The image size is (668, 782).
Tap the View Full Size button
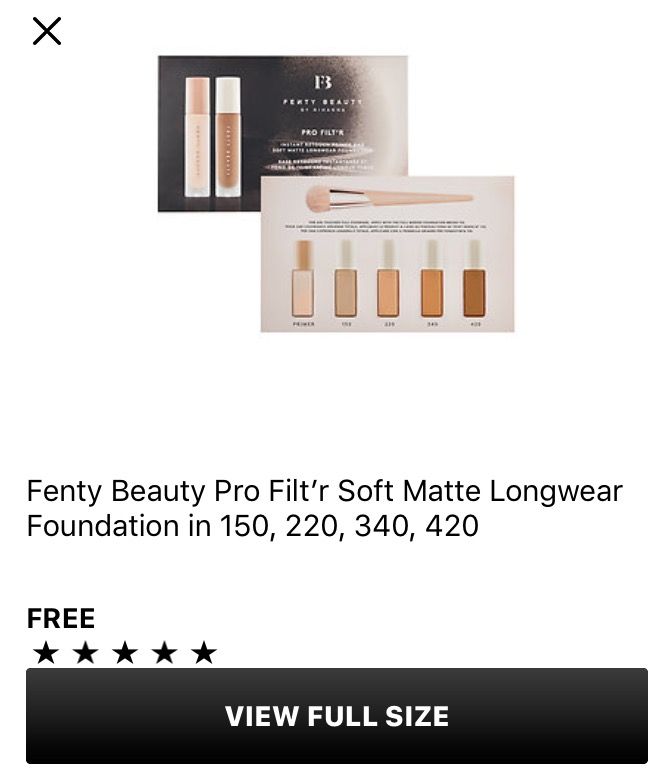point(336,716)
